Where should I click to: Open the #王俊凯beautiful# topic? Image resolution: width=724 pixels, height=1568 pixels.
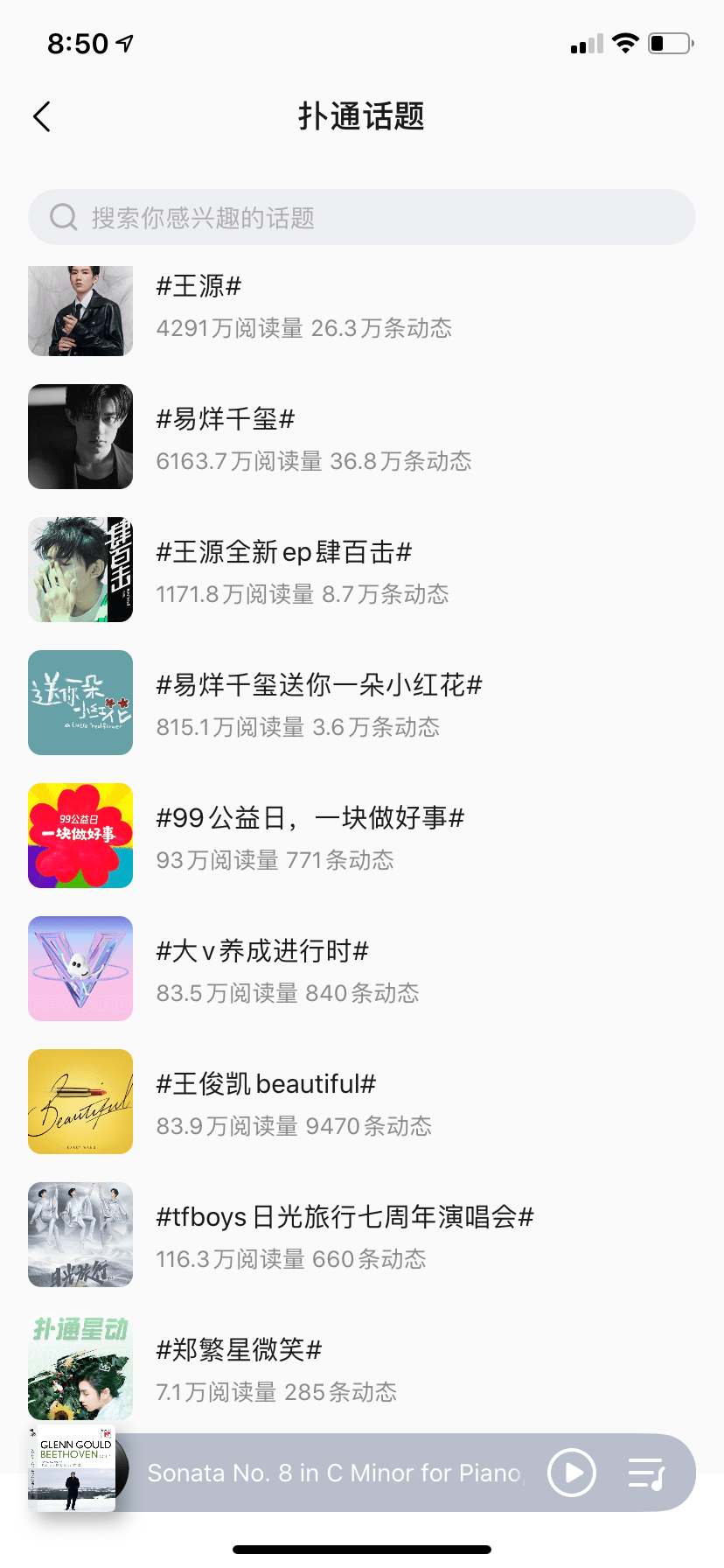(x=265, y=1084)
